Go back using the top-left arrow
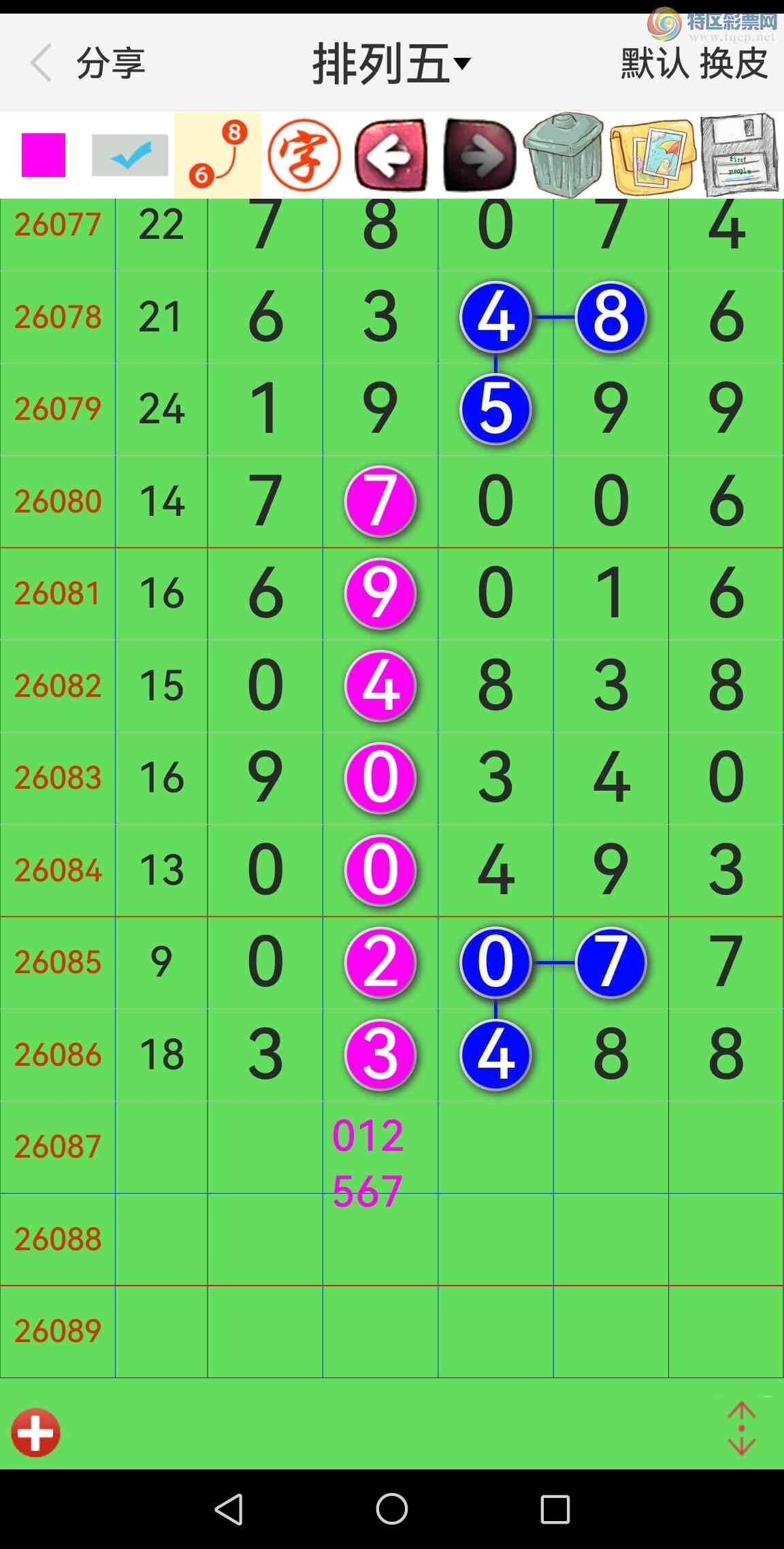This screenshot has width=784, height=1549. point(42,63)
